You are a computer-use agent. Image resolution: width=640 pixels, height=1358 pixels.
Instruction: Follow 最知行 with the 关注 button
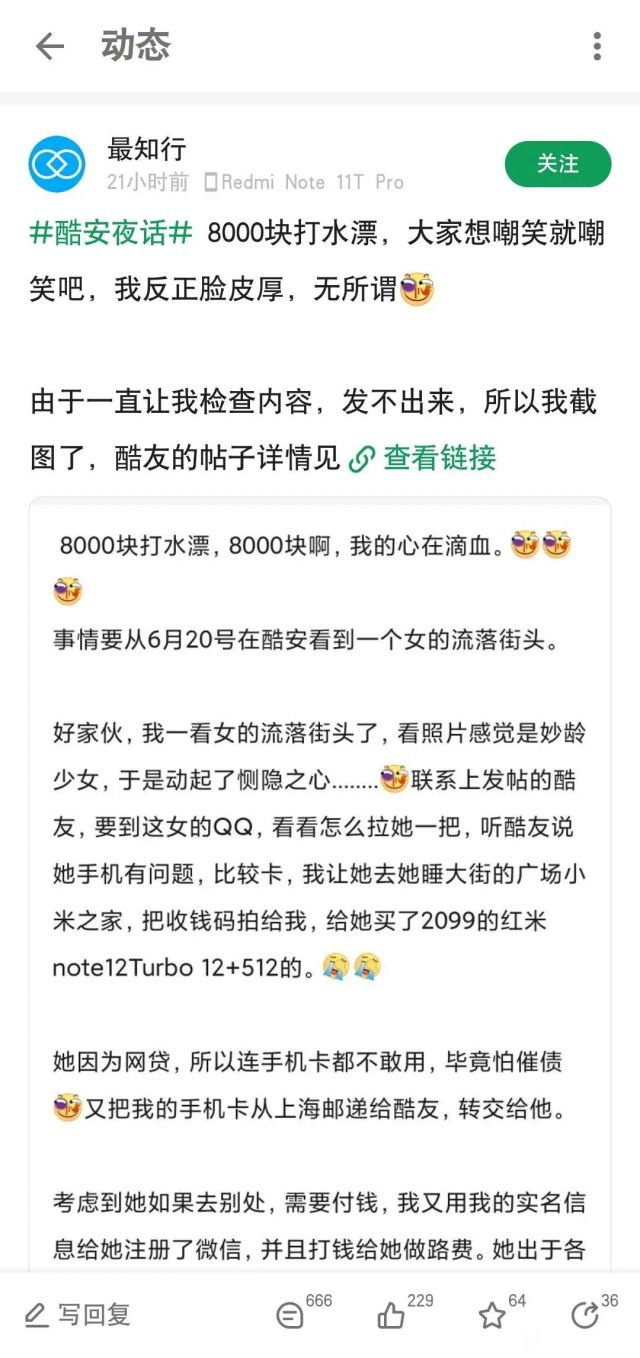pos(557,164)
